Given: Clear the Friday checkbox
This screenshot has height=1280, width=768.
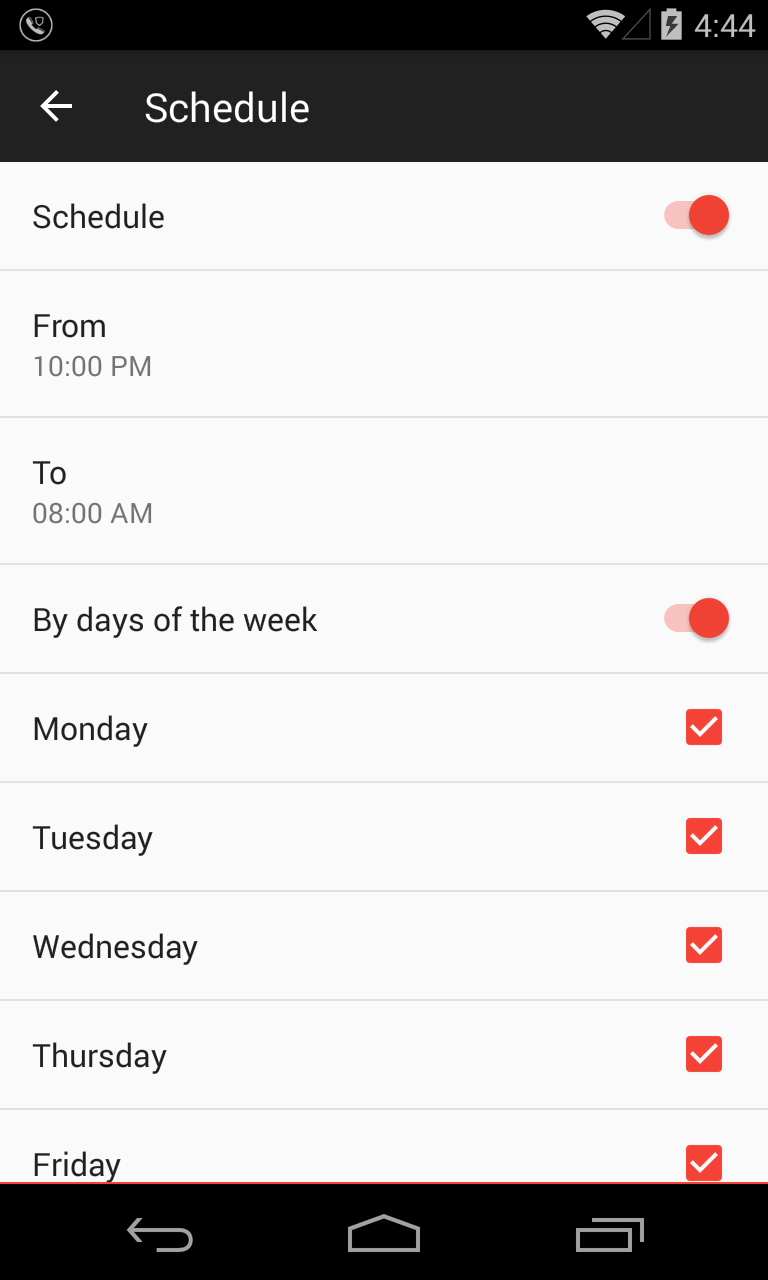Looking at the screenshot, I should (x=704, y=1162).
